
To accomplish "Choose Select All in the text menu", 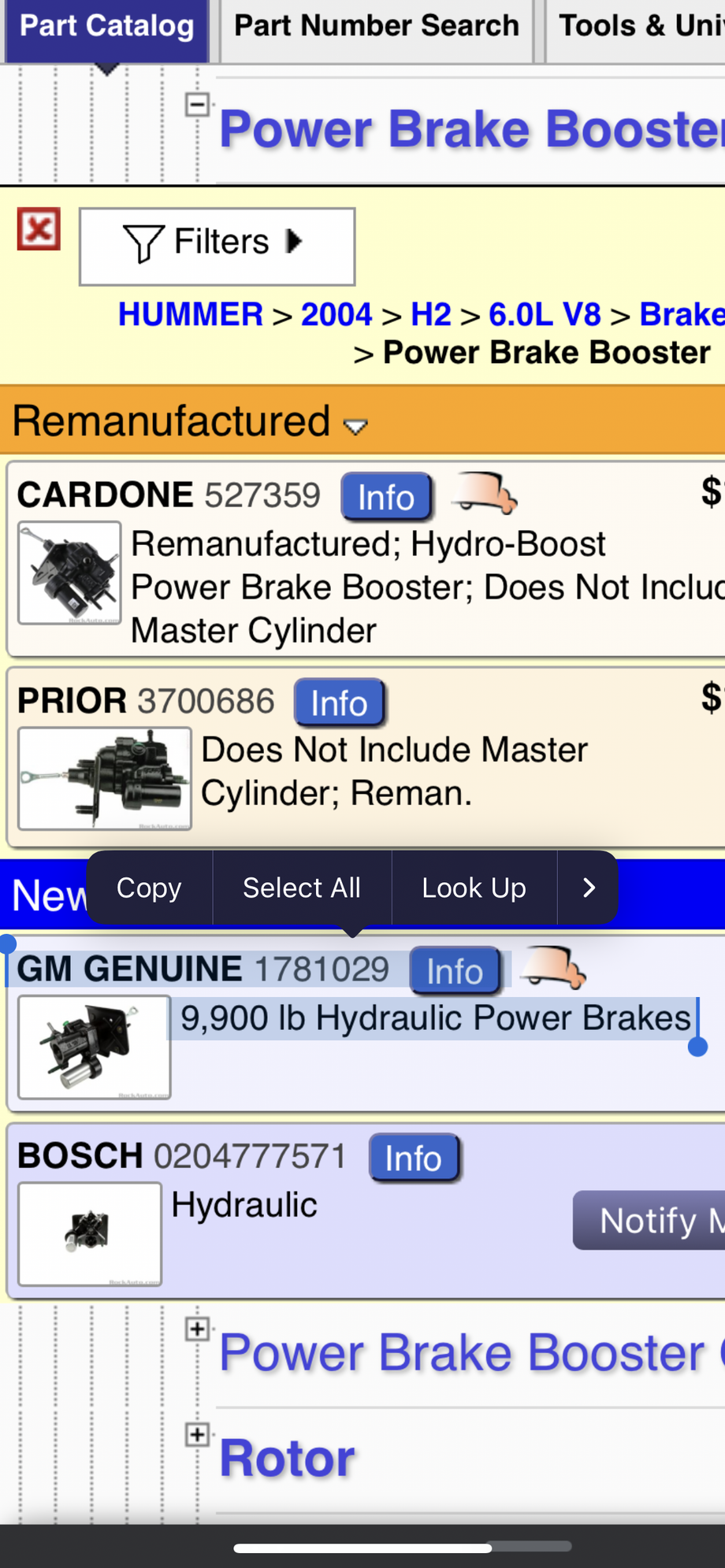I will click(x=302, y=888).
